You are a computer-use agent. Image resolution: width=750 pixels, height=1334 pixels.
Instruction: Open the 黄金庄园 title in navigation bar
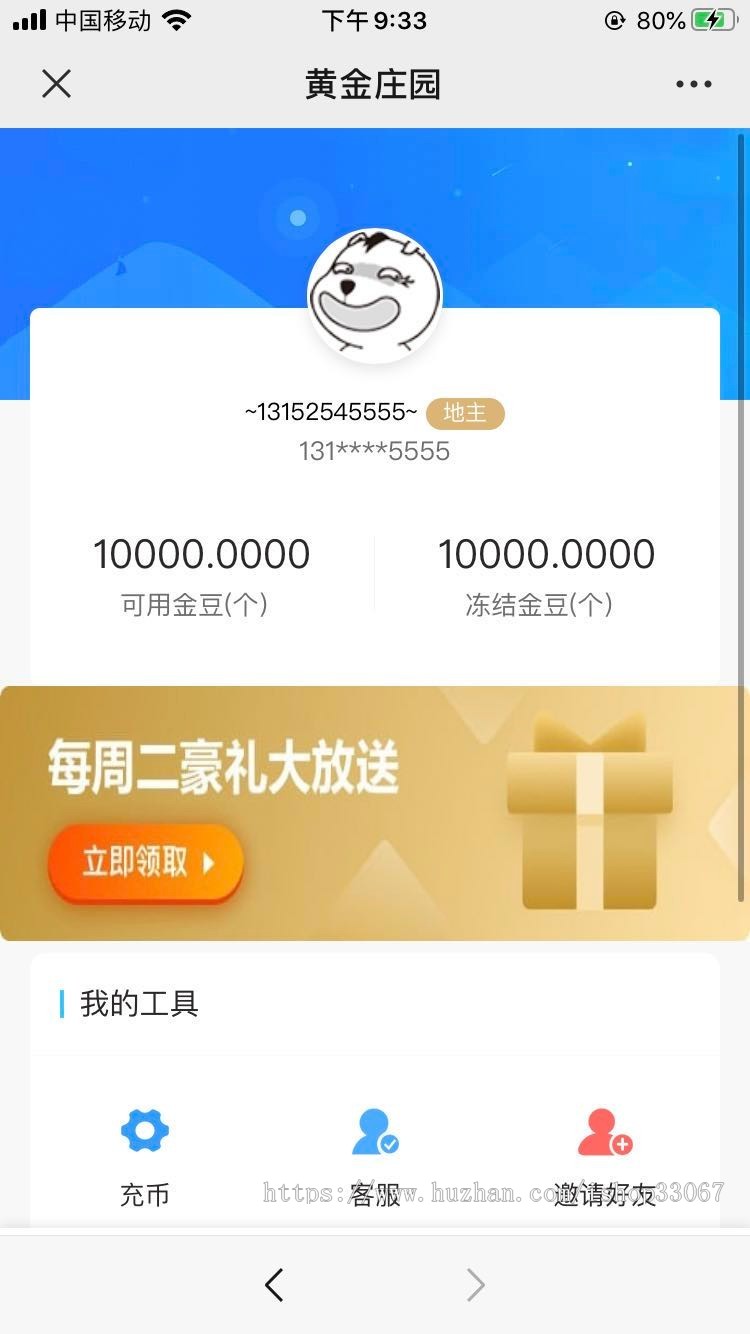point(374,84)
